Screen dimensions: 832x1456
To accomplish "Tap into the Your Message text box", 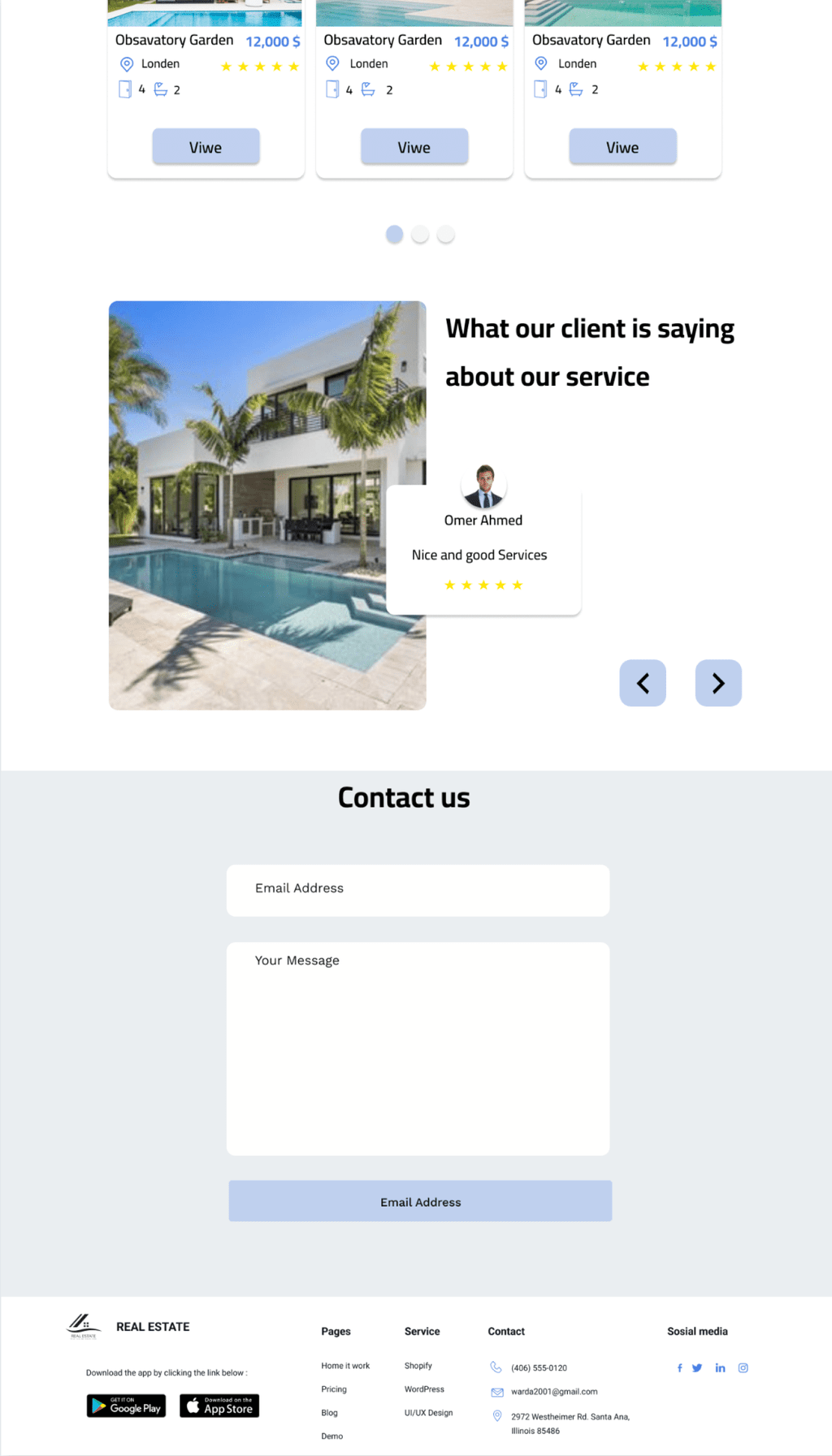I will pyautogui.click(x=418, y=1048).
